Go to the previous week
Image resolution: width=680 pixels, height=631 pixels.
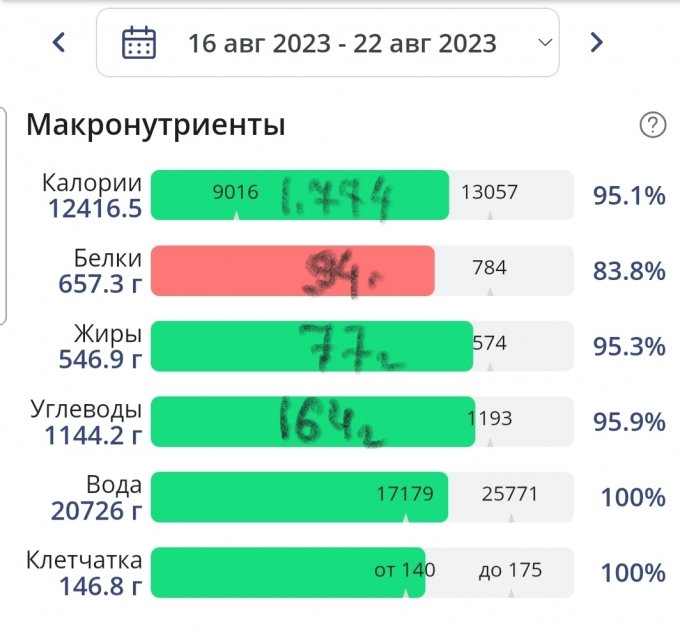pyautogui.click(x=58, y=42)
